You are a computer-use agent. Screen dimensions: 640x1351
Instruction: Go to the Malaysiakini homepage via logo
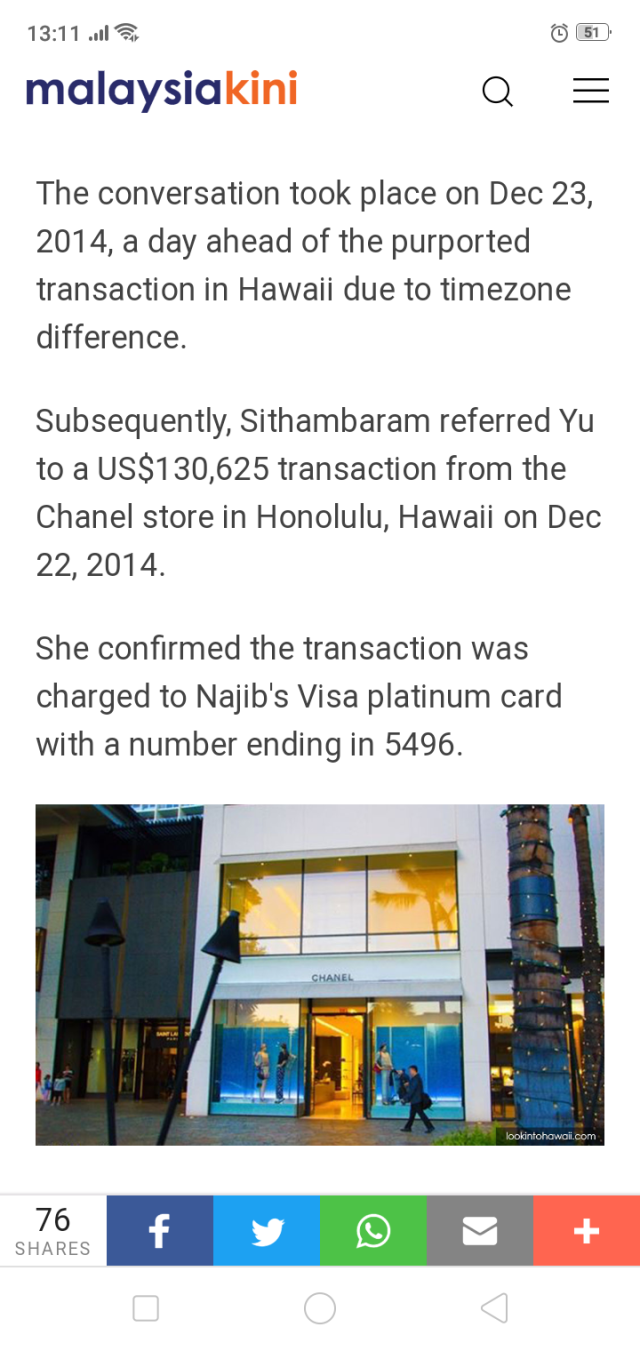pos(161,90)
